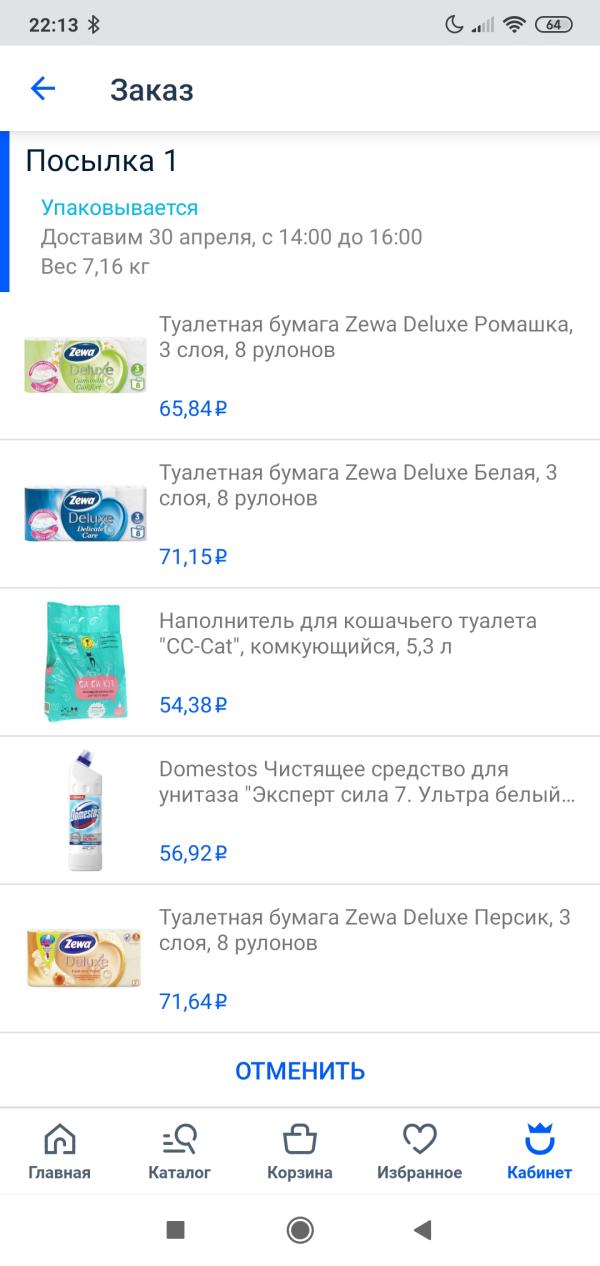Switch to the Главная tab
This screenshot has width=600, height=1266.
60,1151
